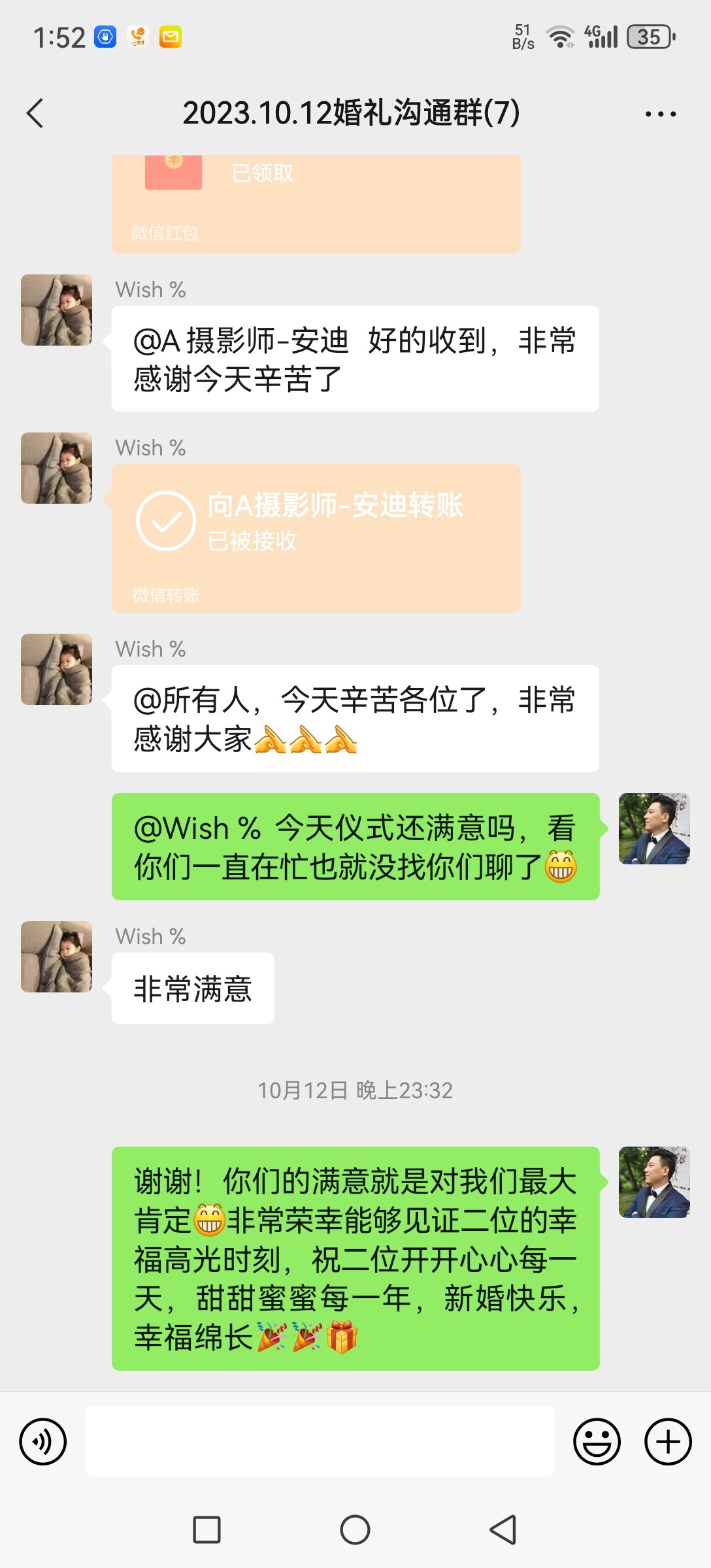Viewport: 711px width, 1568px height.
Task: Open the transfer to A摄影师-安迪 card
Action: (x=316, y=538)
